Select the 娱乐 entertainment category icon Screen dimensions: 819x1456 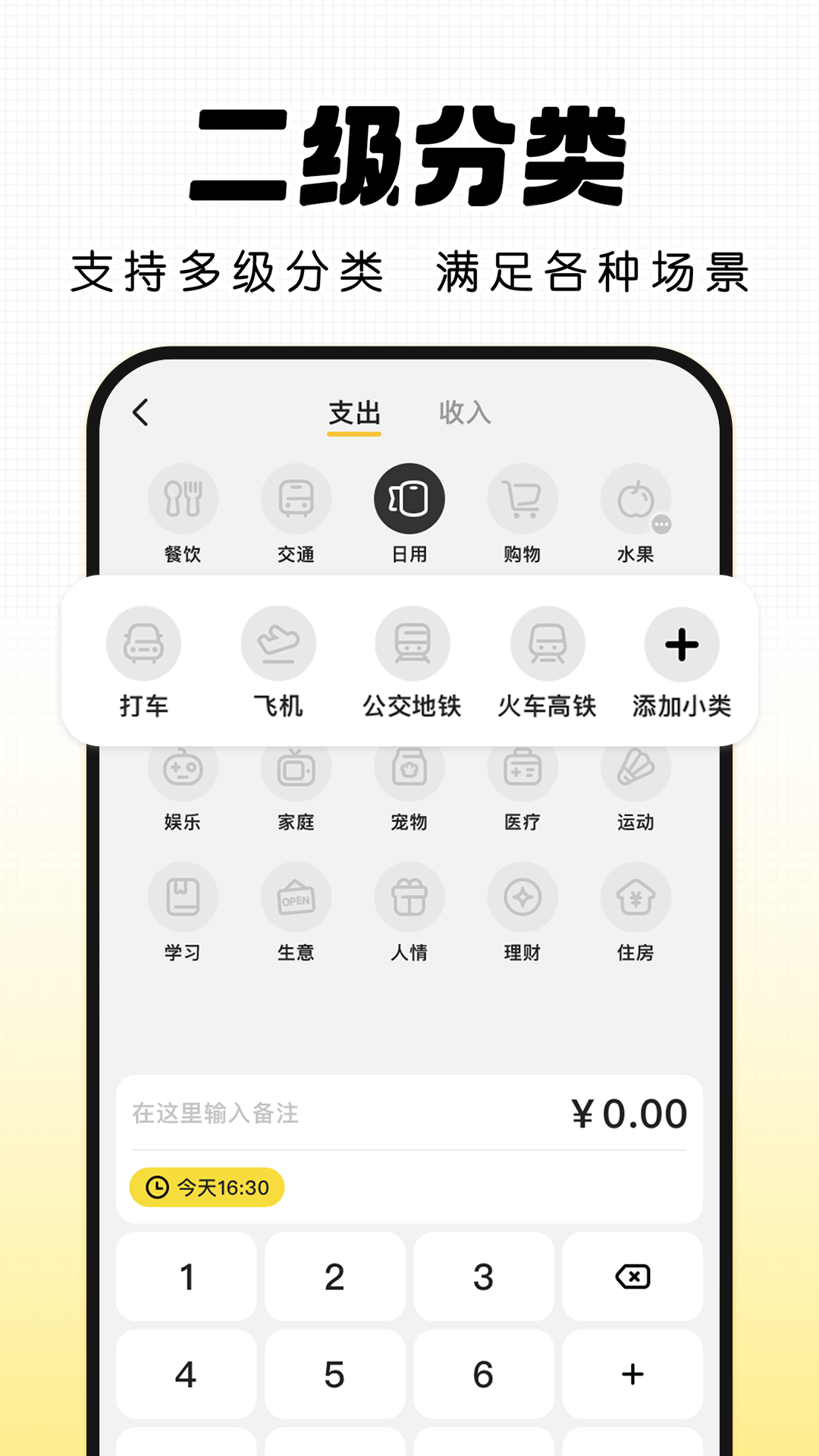click(183, 767)
